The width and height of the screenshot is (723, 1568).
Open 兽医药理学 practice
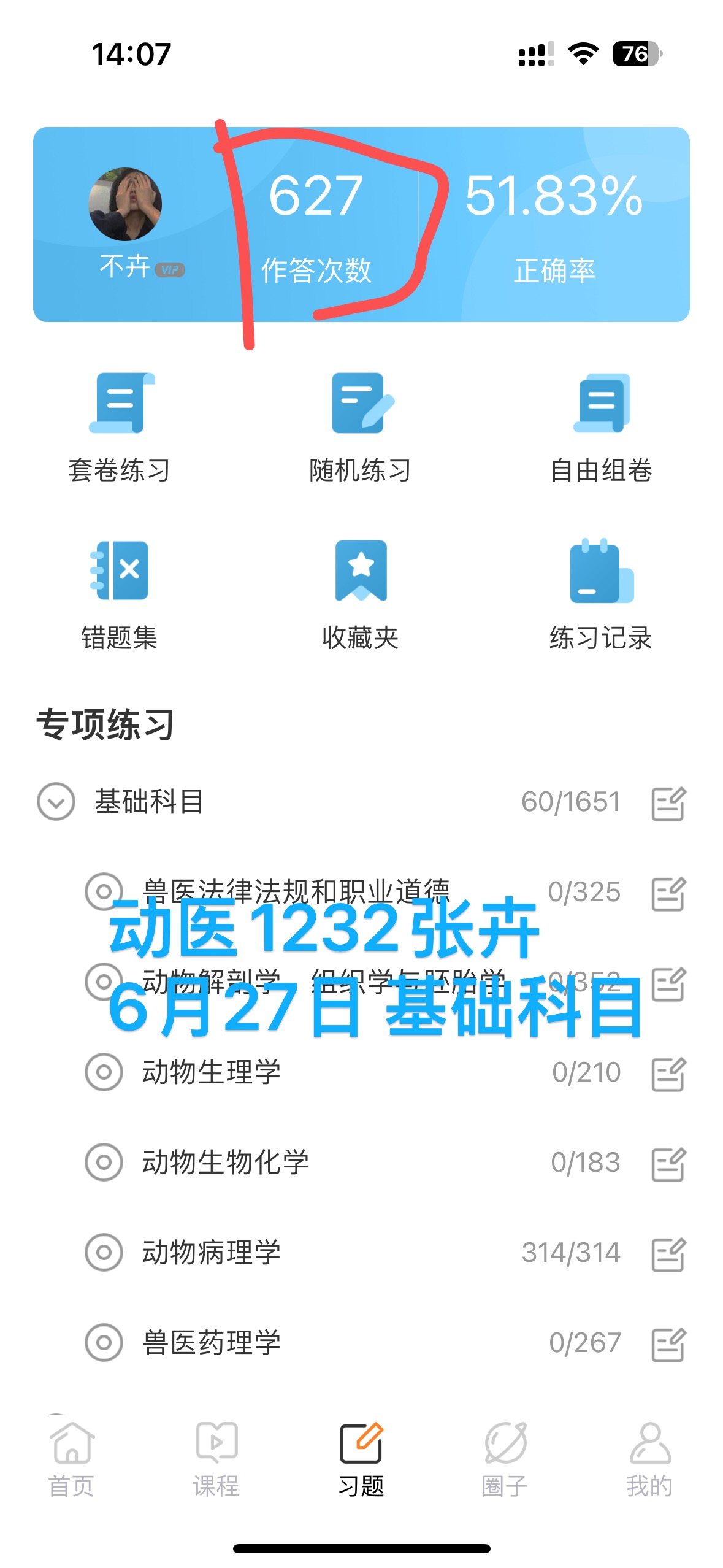[x=212, y=1343]
